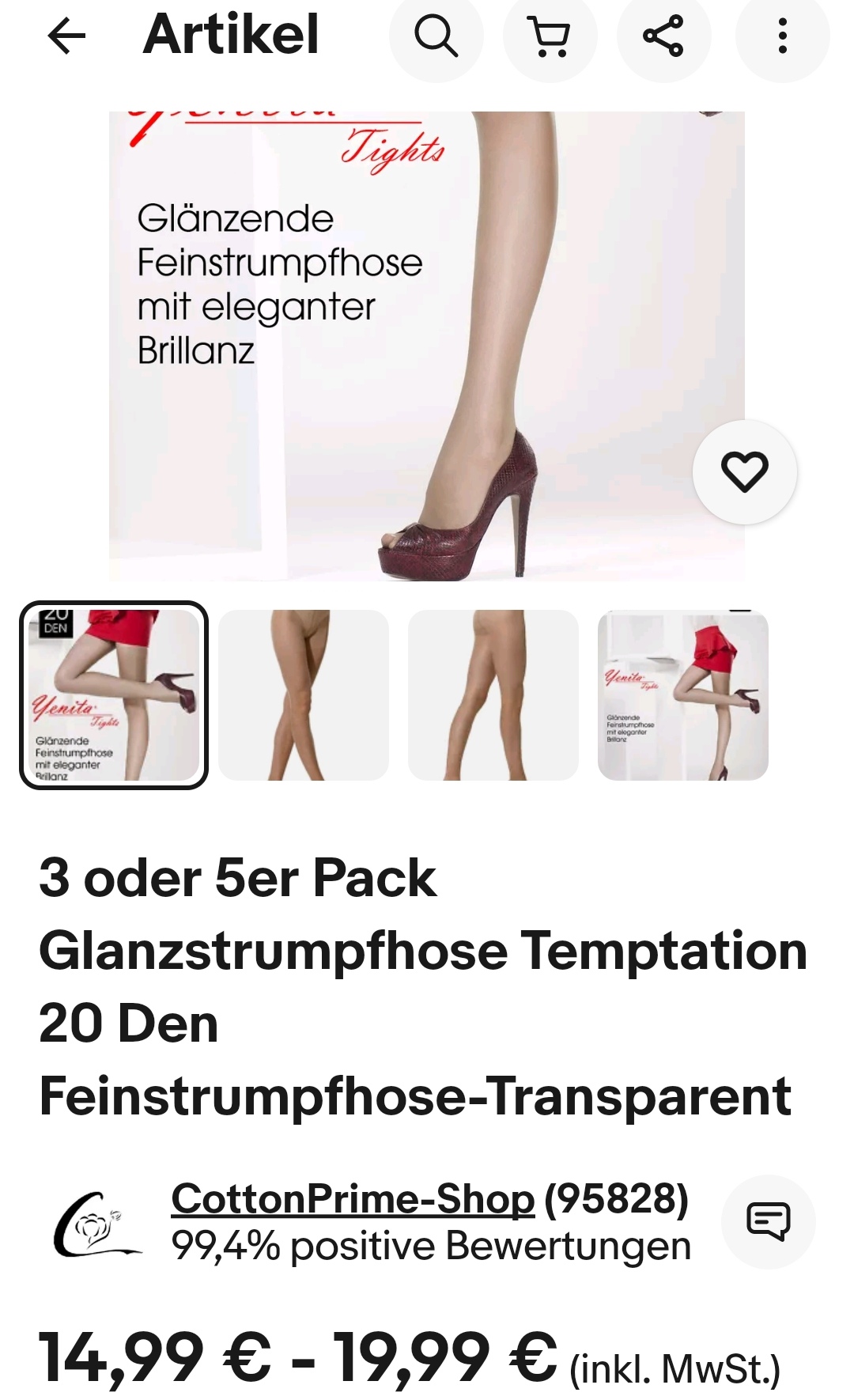
Task: Open the search icon in the app bar
Action: pos(436,36)
